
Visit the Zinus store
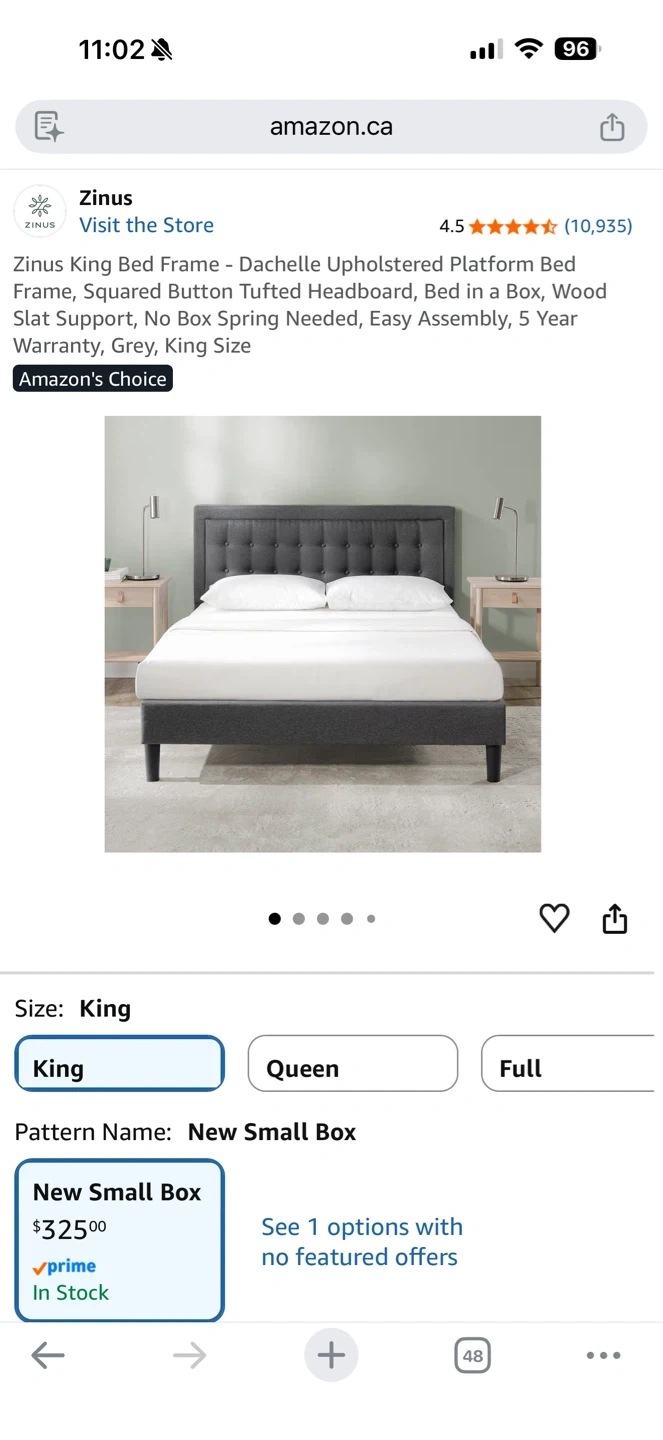pos(146,225)
